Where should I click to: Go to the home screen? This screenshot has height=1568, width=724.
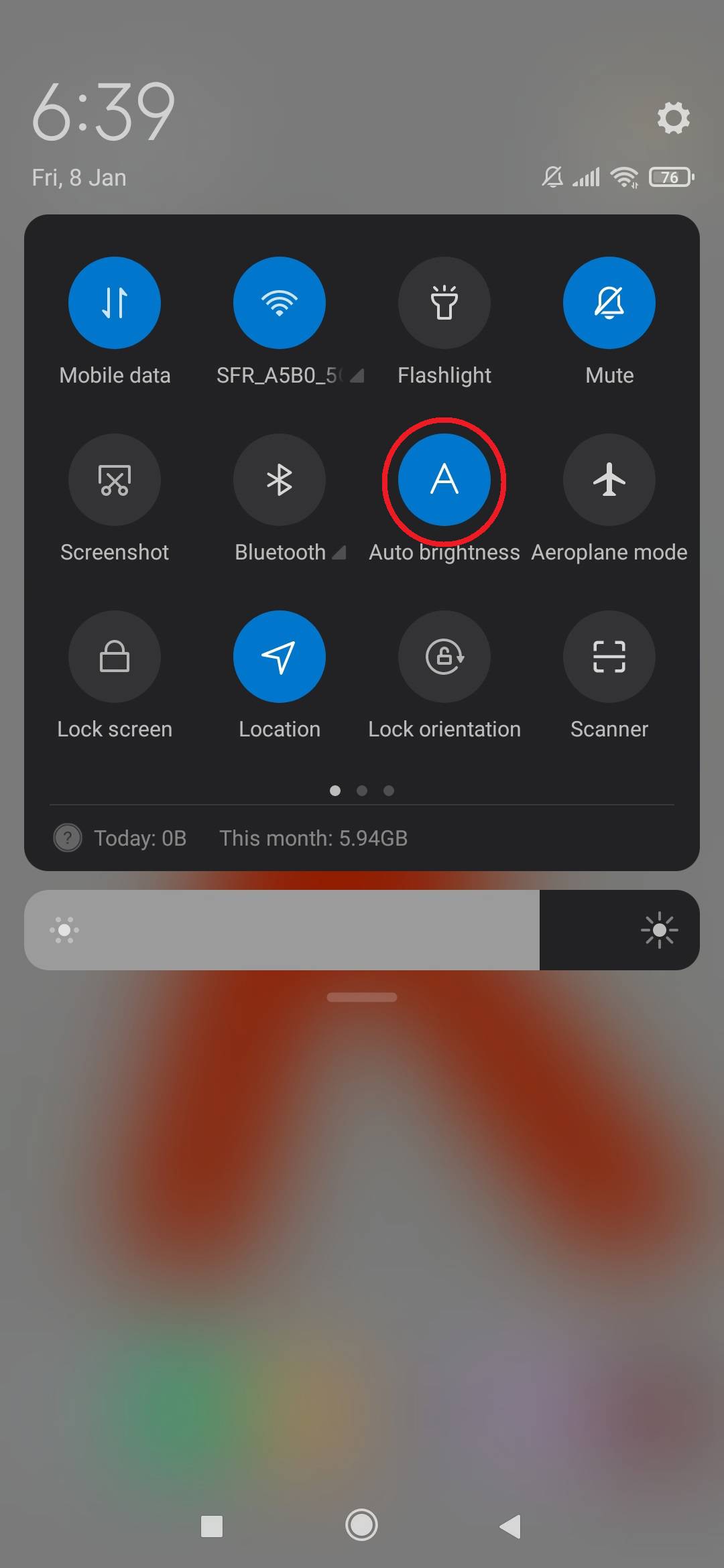click(362, 1526)
